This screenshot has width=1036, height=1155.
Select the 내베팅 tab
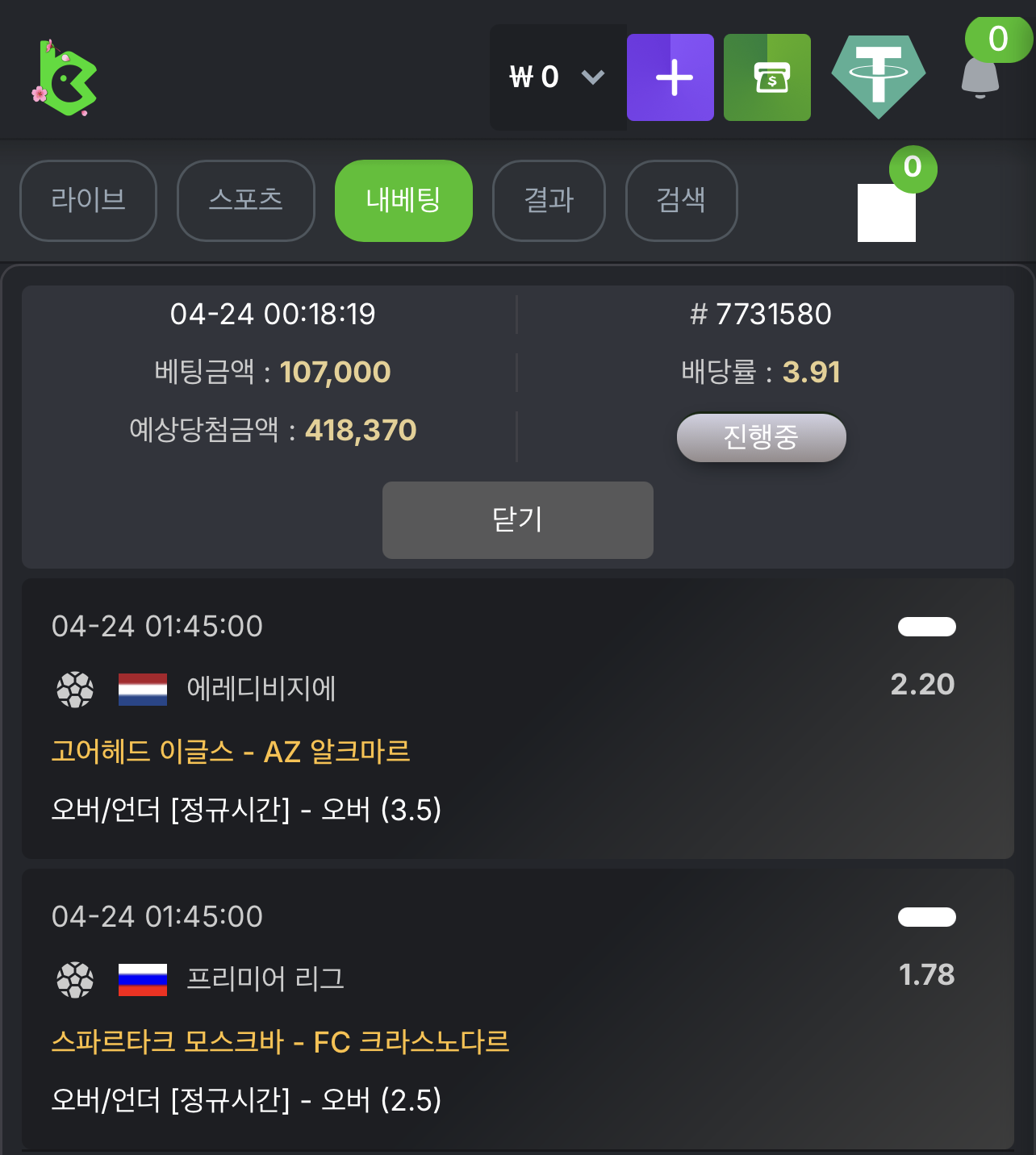click(x=403, y=200)
